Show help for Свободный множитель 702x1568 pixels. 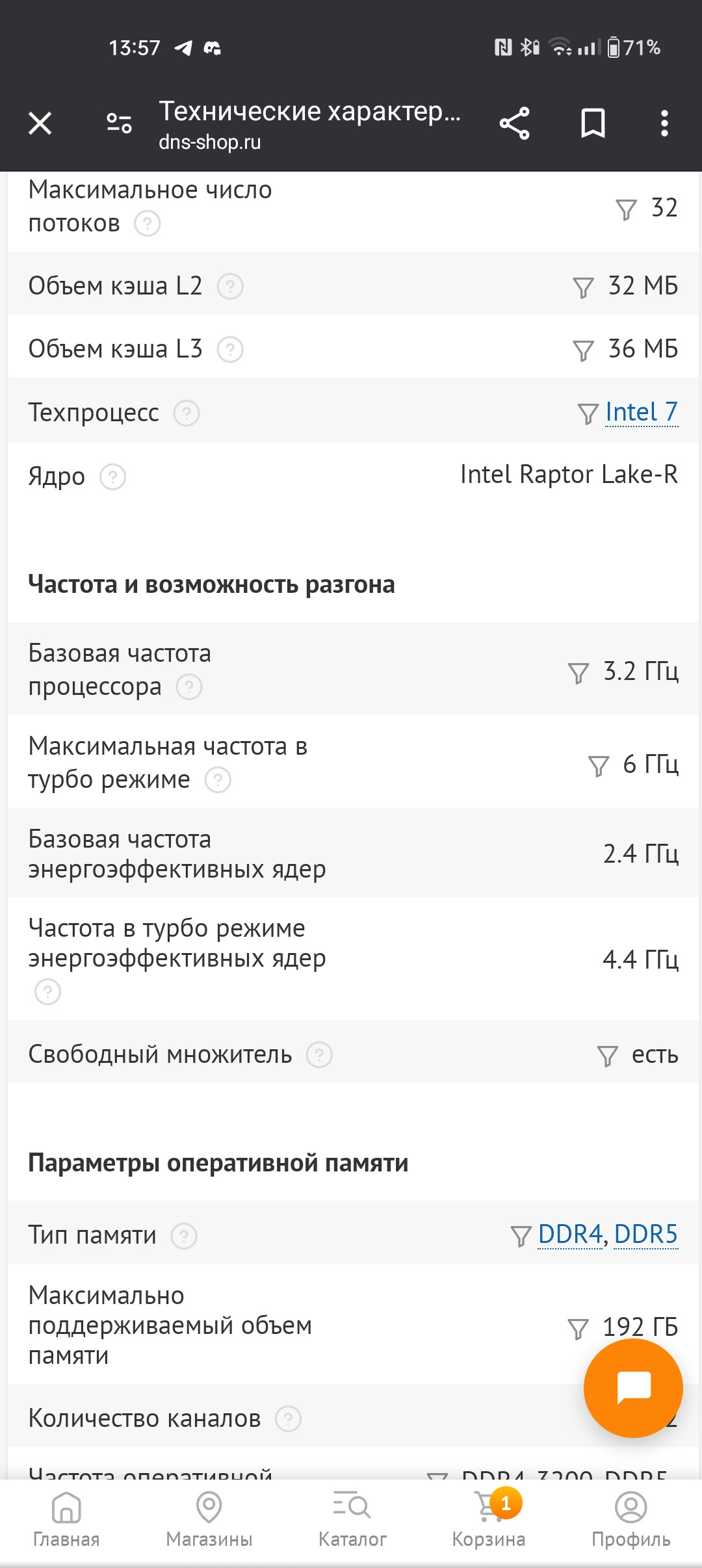click(319, 1054)
